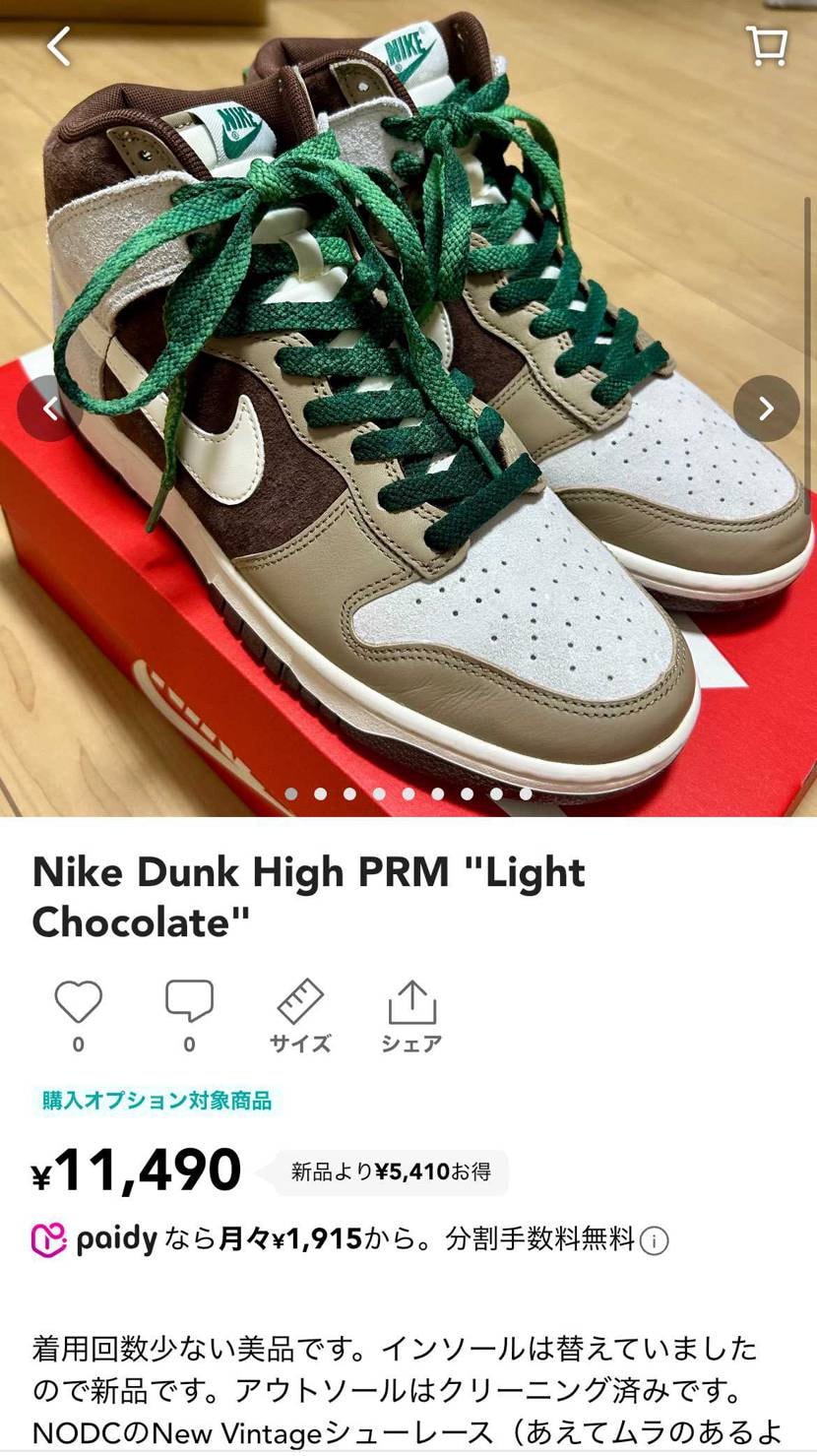Viewport: 817px width, 1456px height.
Task: Advance photos with the right chevron
Action: 764,408
